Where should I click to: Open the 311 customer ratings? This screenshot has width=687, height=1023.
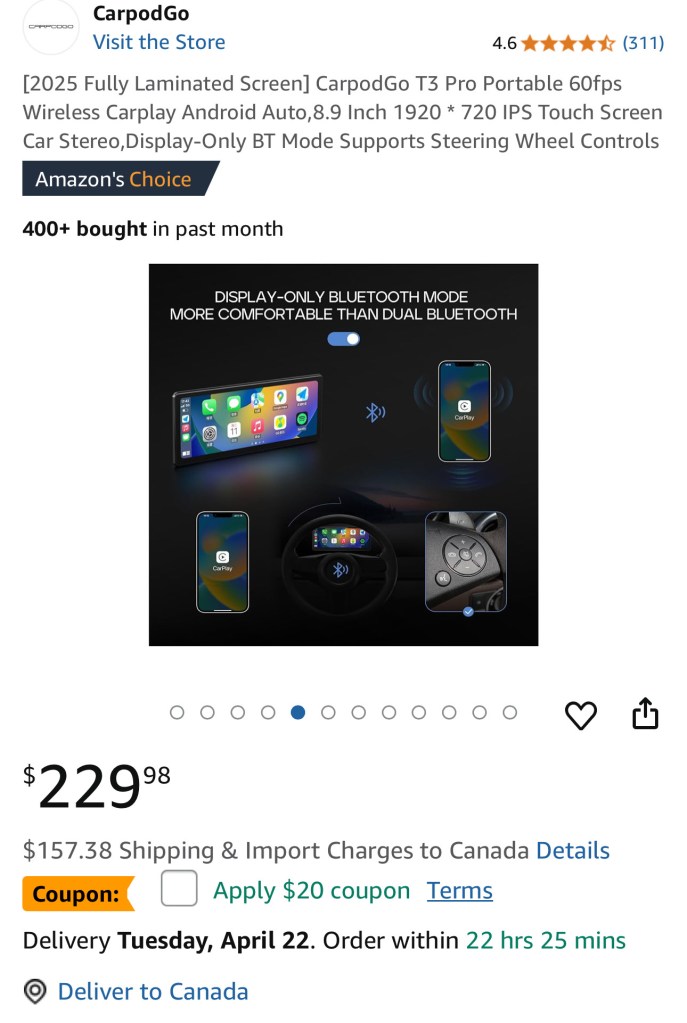[x=642, y=43]
